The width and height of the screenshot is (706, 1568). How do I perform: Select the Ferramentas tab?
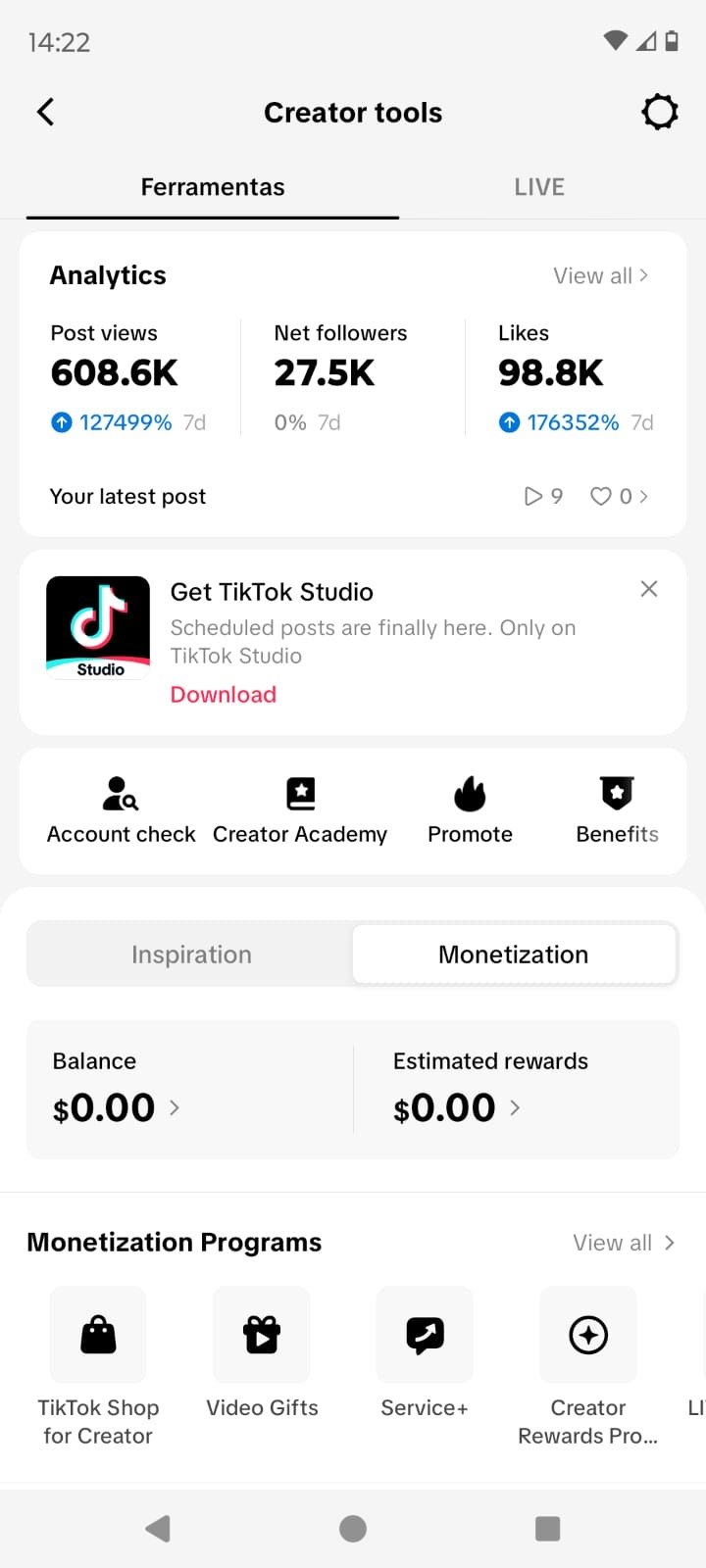[213, 187]
